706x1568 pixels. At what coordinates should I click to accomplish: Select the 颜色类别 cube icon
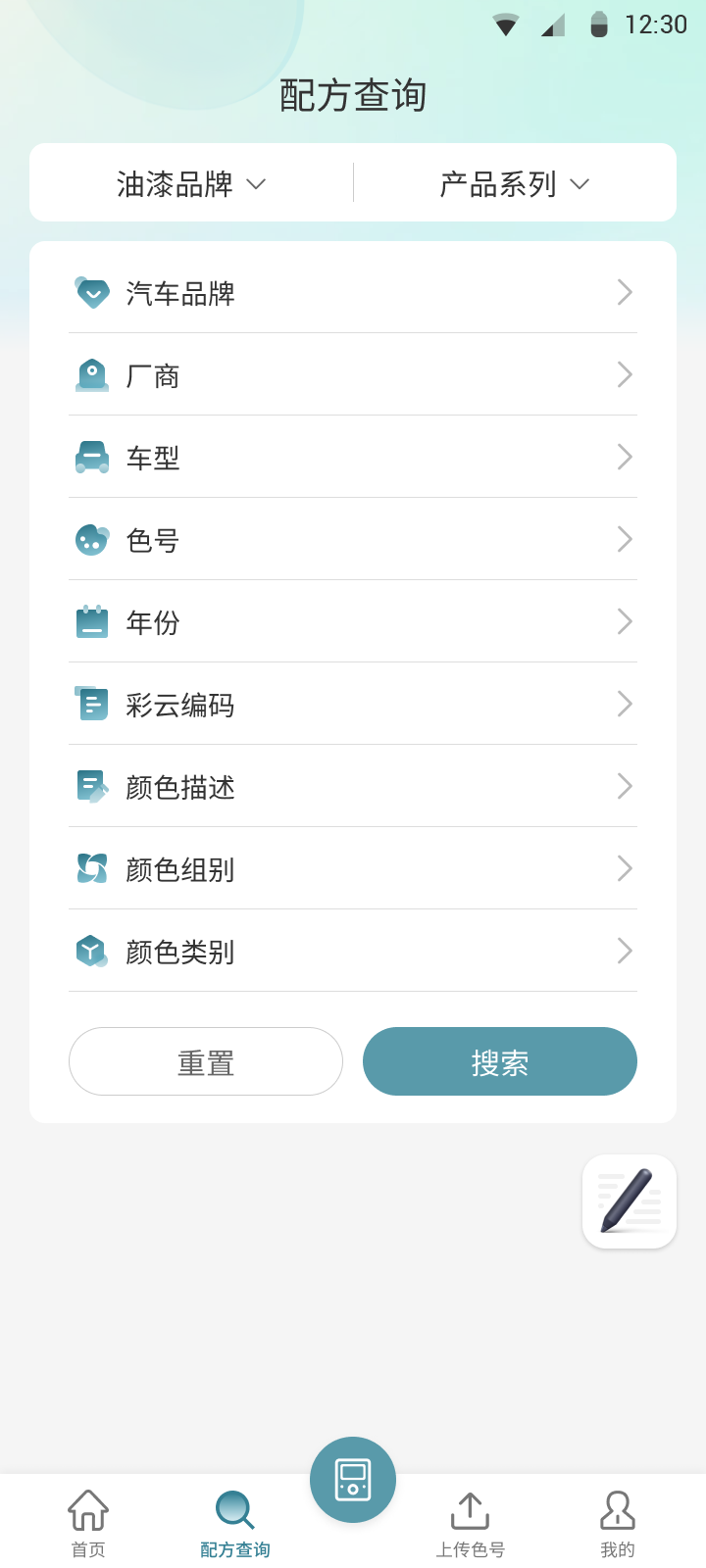click(x=90, y=951)
